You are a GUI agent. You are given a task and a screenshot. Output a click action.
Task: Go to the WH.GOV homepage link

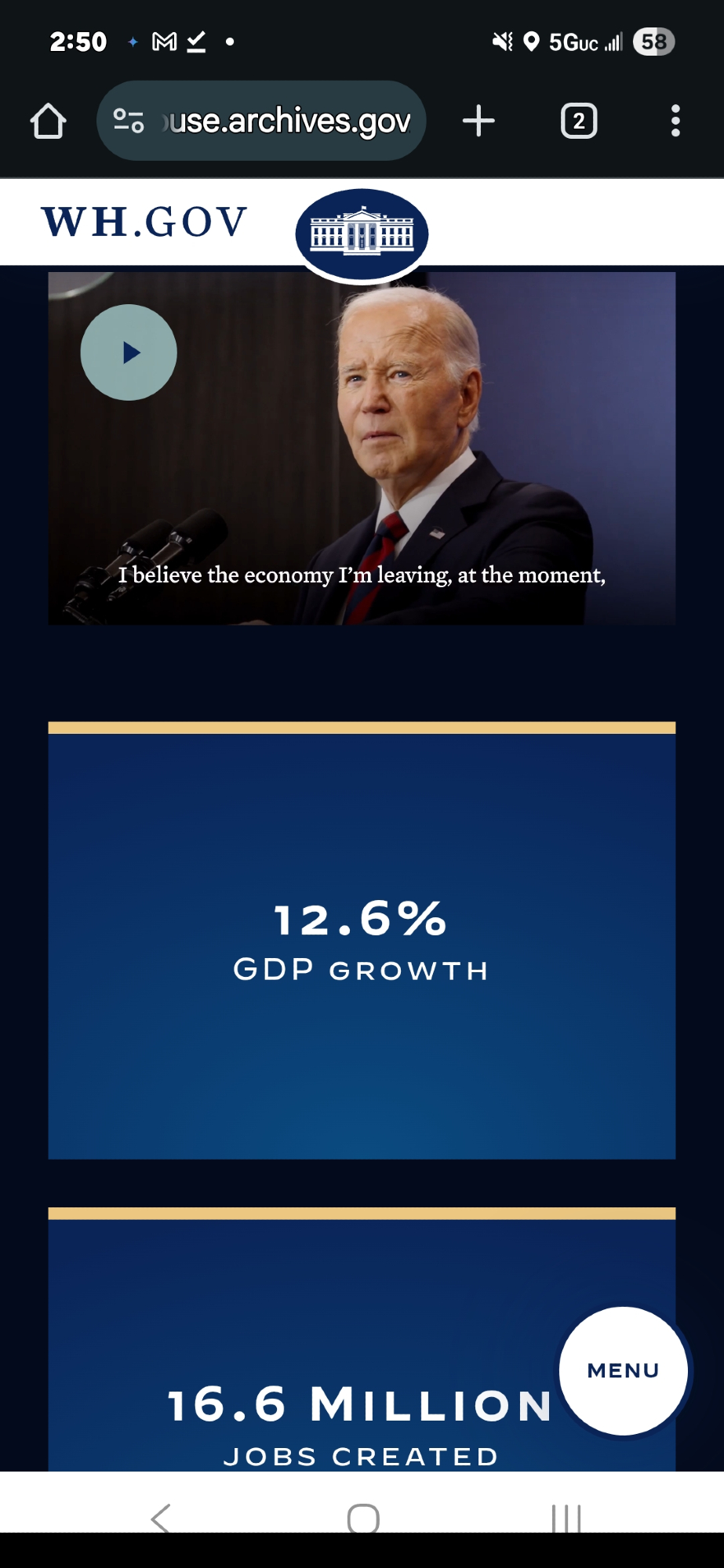[x=145, y=222]
